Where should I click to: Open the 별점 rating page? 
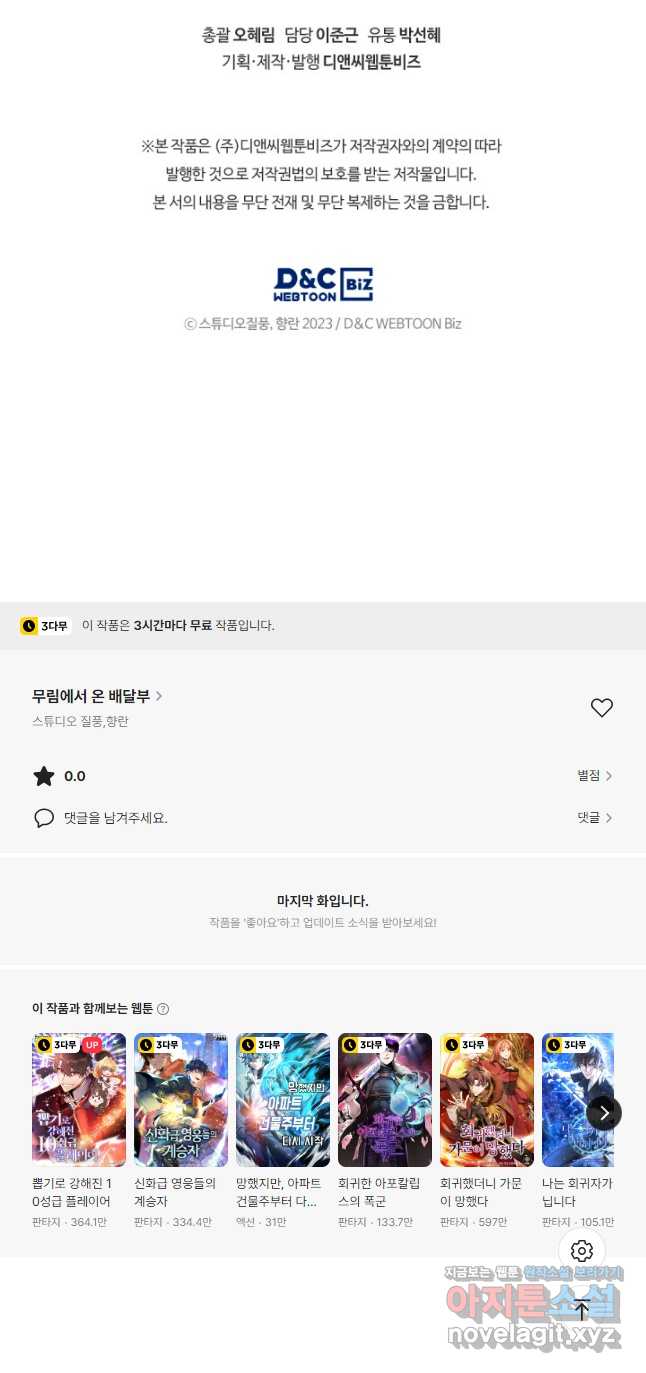click(594, 776)
